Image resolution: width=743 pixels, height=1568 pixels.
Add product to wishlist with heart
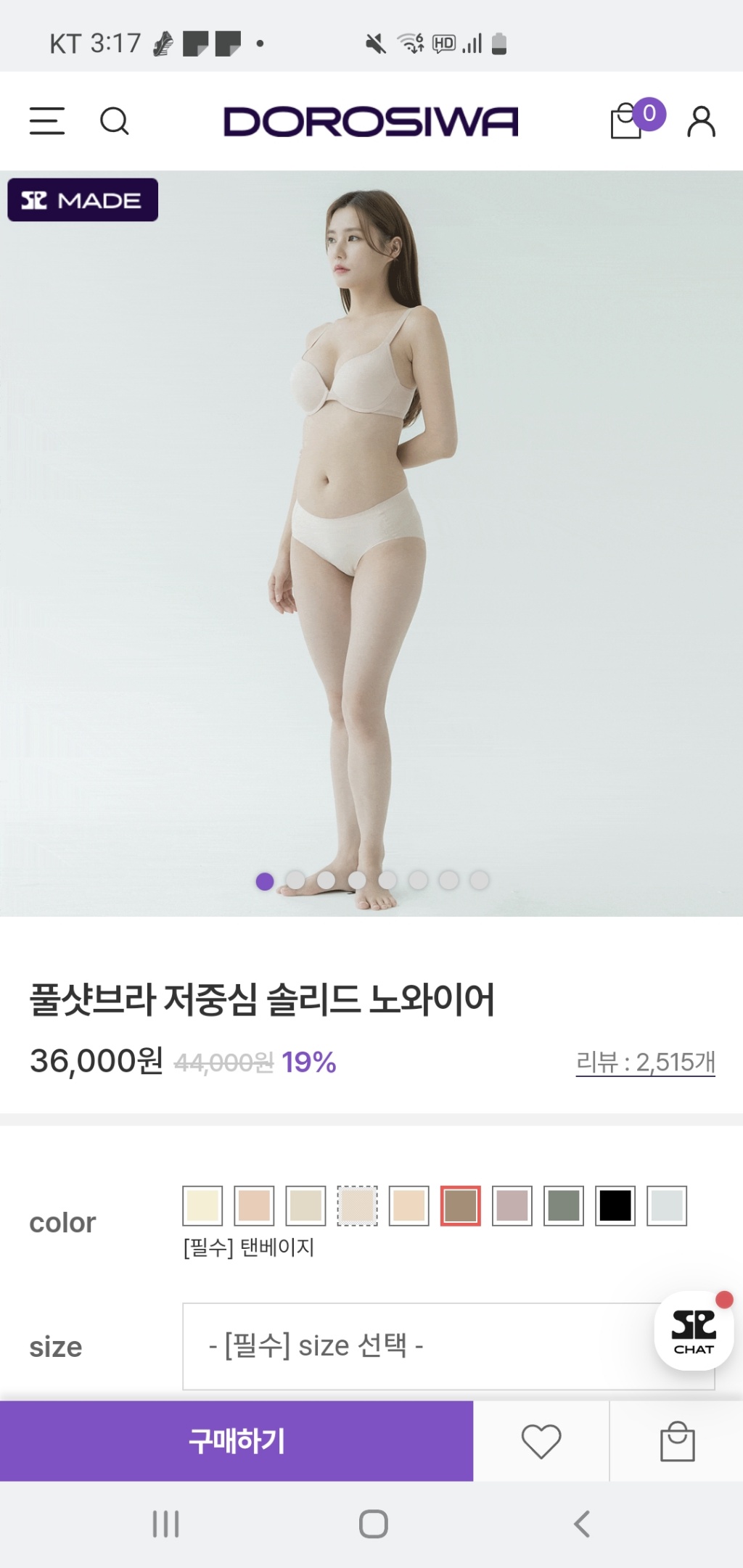pos(541,1440)
